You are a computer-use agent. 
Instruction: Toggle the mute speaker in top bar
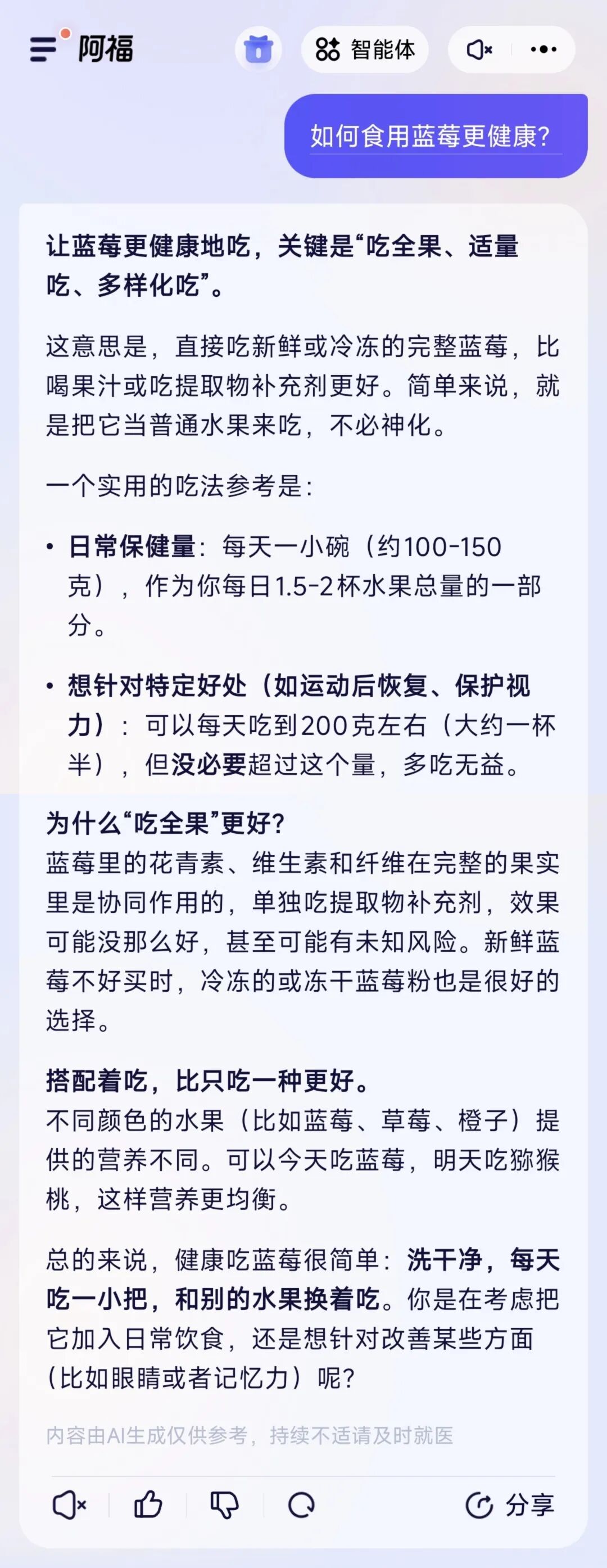pos(479,49)
